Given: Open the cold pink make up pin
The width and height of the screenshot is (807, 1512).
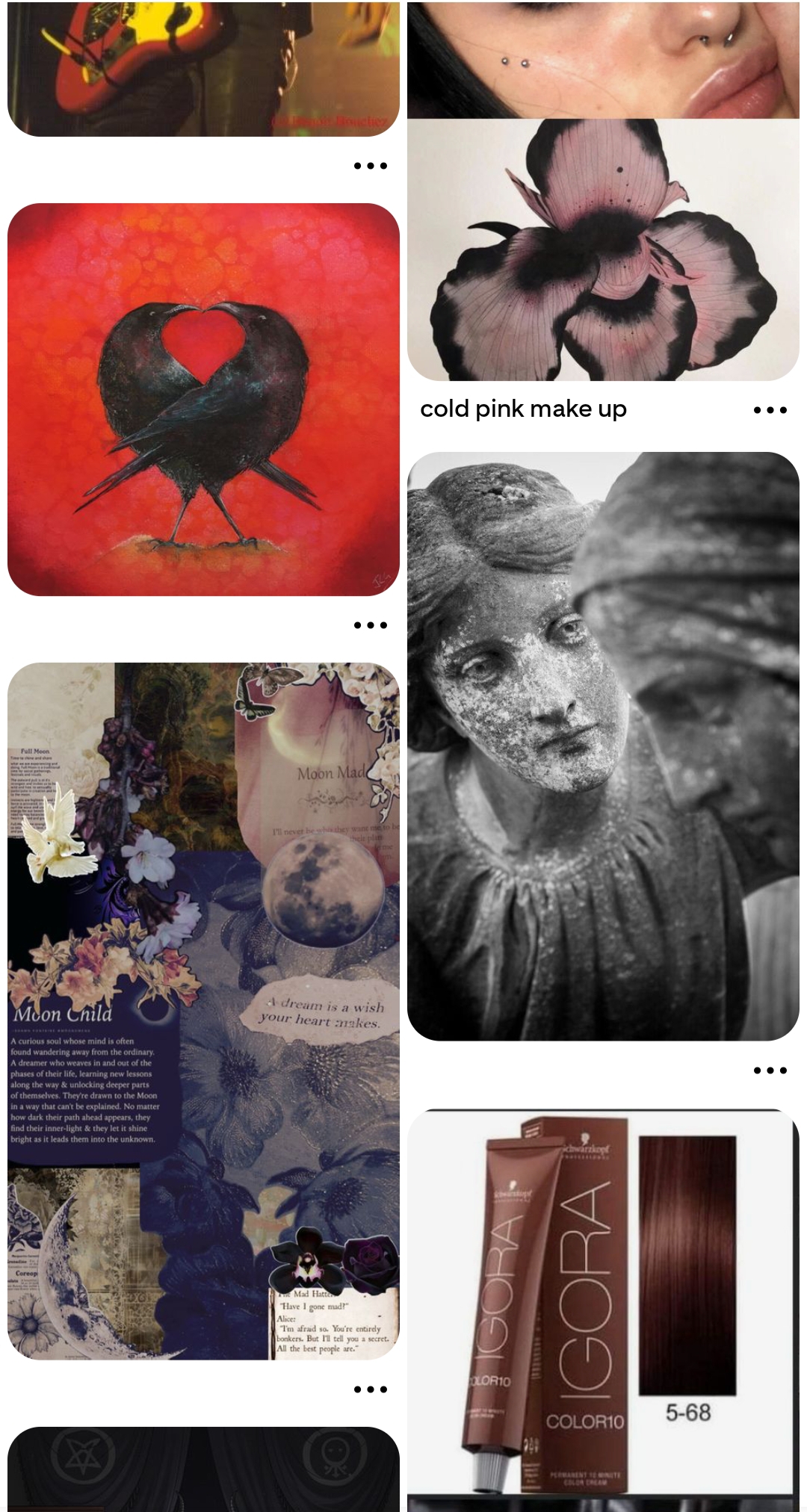Looking at the screenshot, I should (603, 224).
